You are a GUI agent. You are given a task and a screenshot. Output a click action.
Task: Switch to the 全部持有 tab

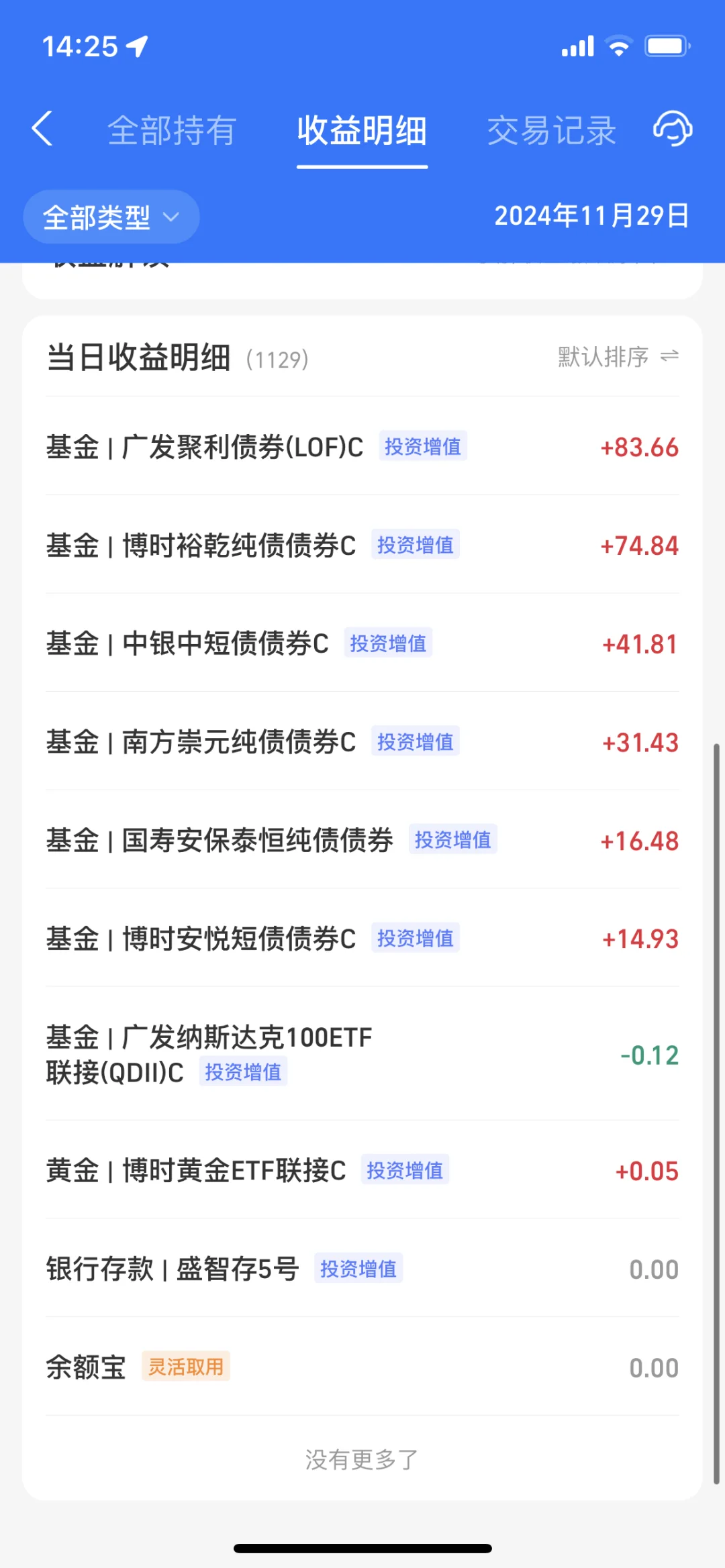(172, 130)
